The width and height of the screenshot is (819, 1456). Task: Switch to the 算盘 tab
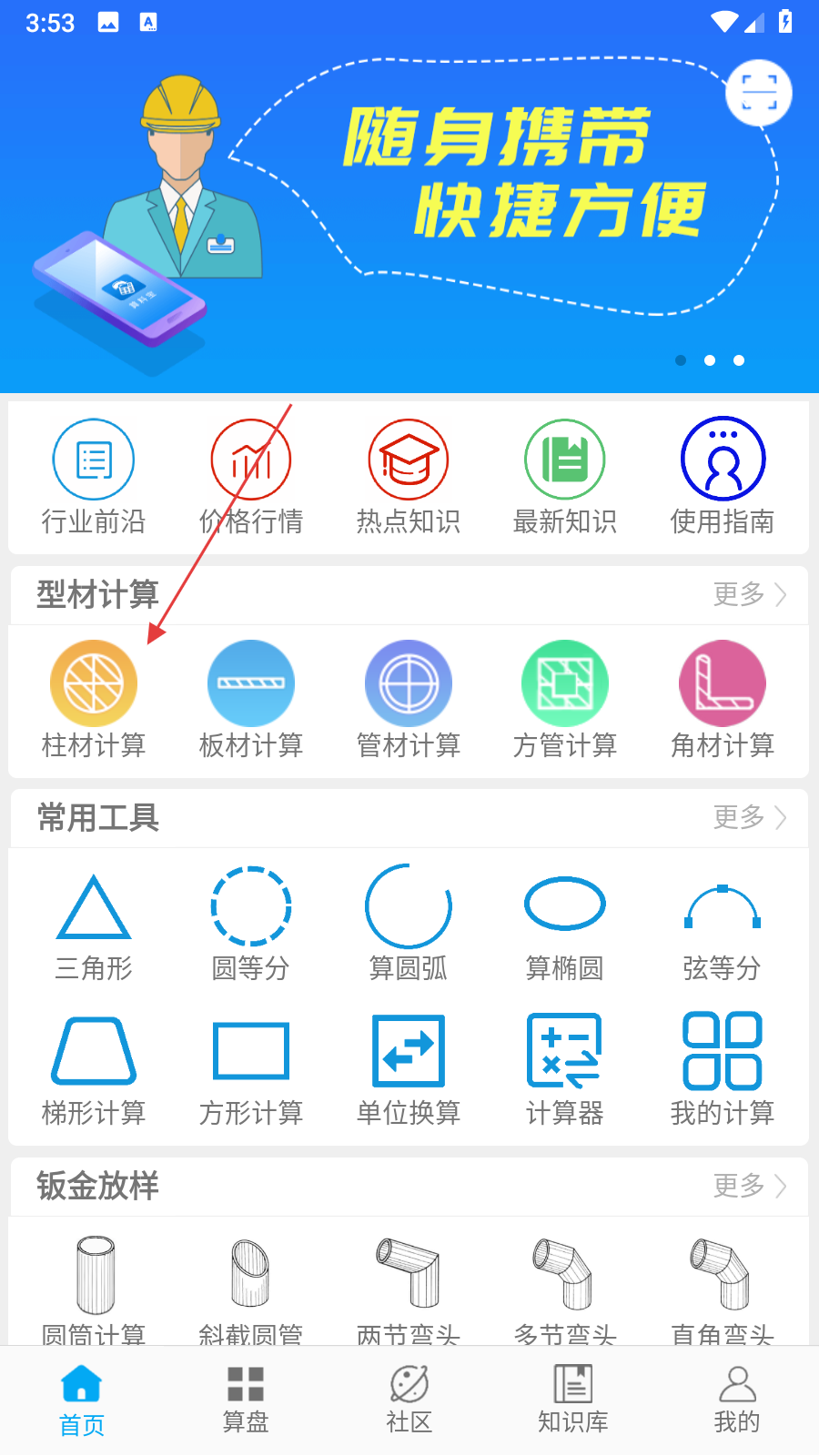tap(246, 1400)
